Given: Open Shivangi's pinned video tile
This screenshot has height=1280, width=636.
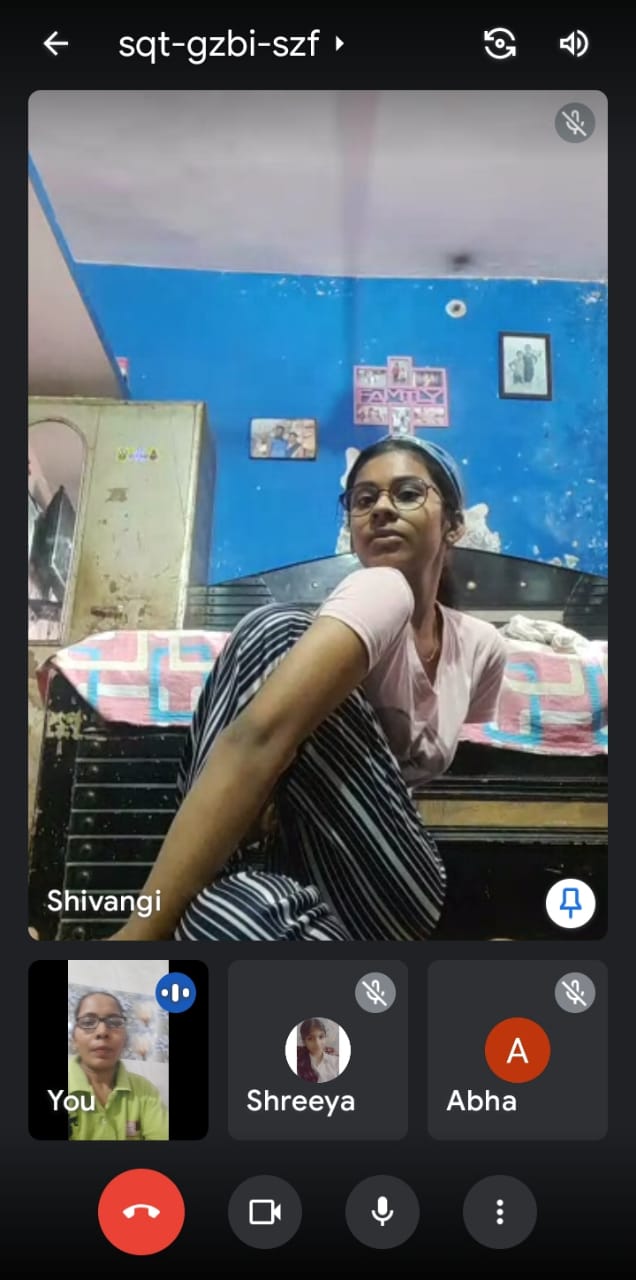Looking at the screenshot, I should 317,514.
